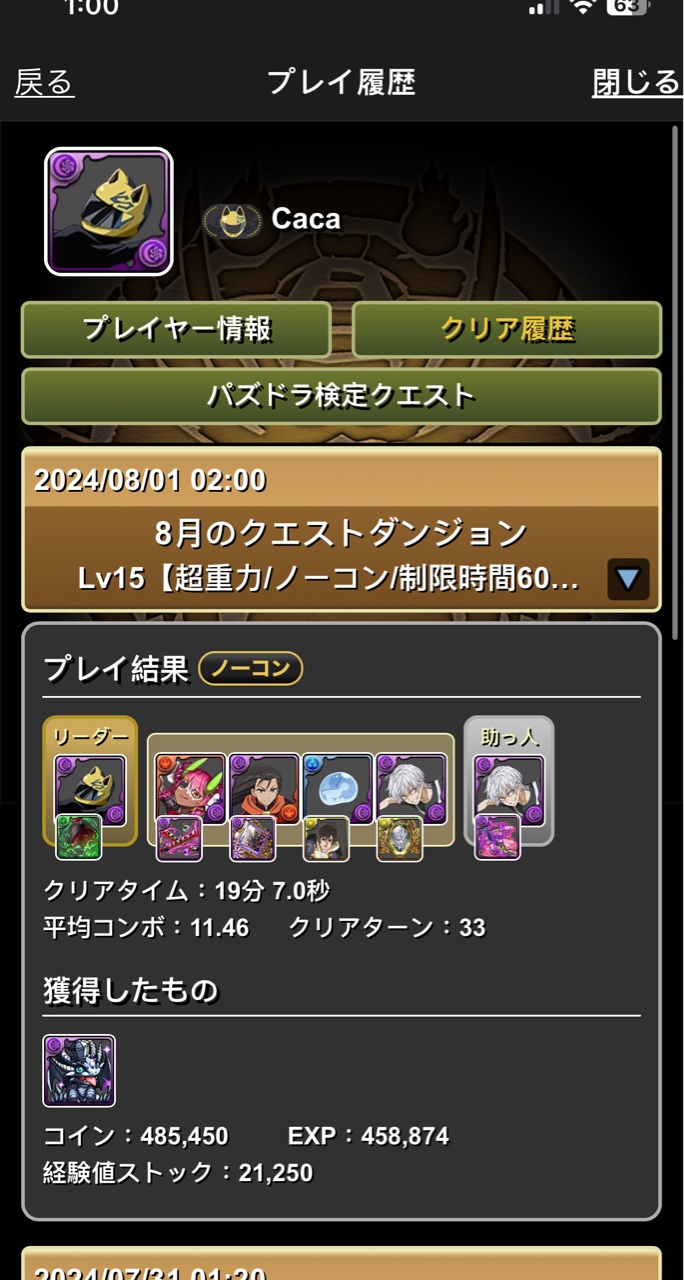Close the play history with 閉じる

click(x=636, y=82)
